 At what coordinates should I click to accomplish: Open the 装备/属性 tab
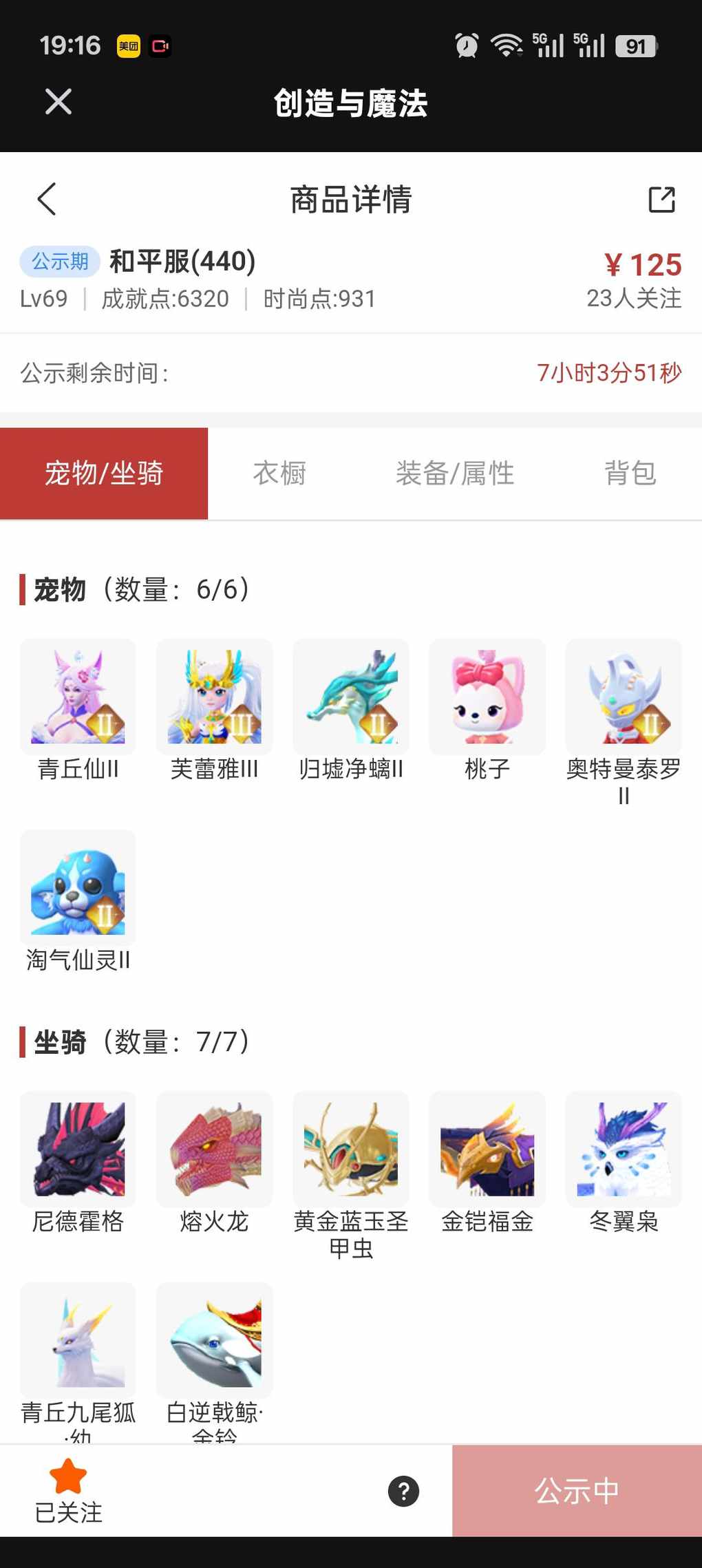[x=455, y=474]
